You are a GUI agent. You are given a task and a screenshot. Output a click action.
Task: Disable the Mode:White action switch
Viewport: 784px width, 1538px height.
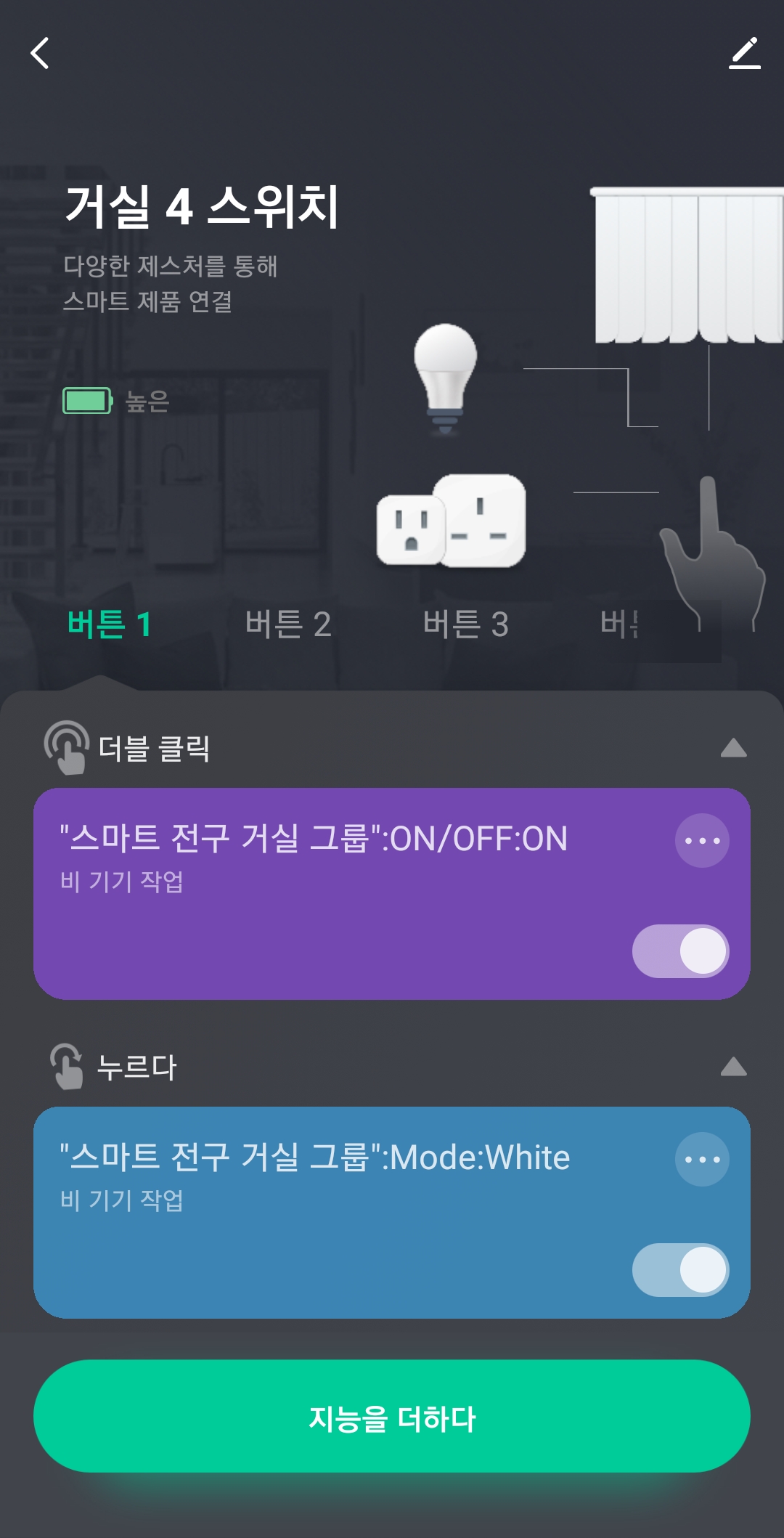[680, 1270]
